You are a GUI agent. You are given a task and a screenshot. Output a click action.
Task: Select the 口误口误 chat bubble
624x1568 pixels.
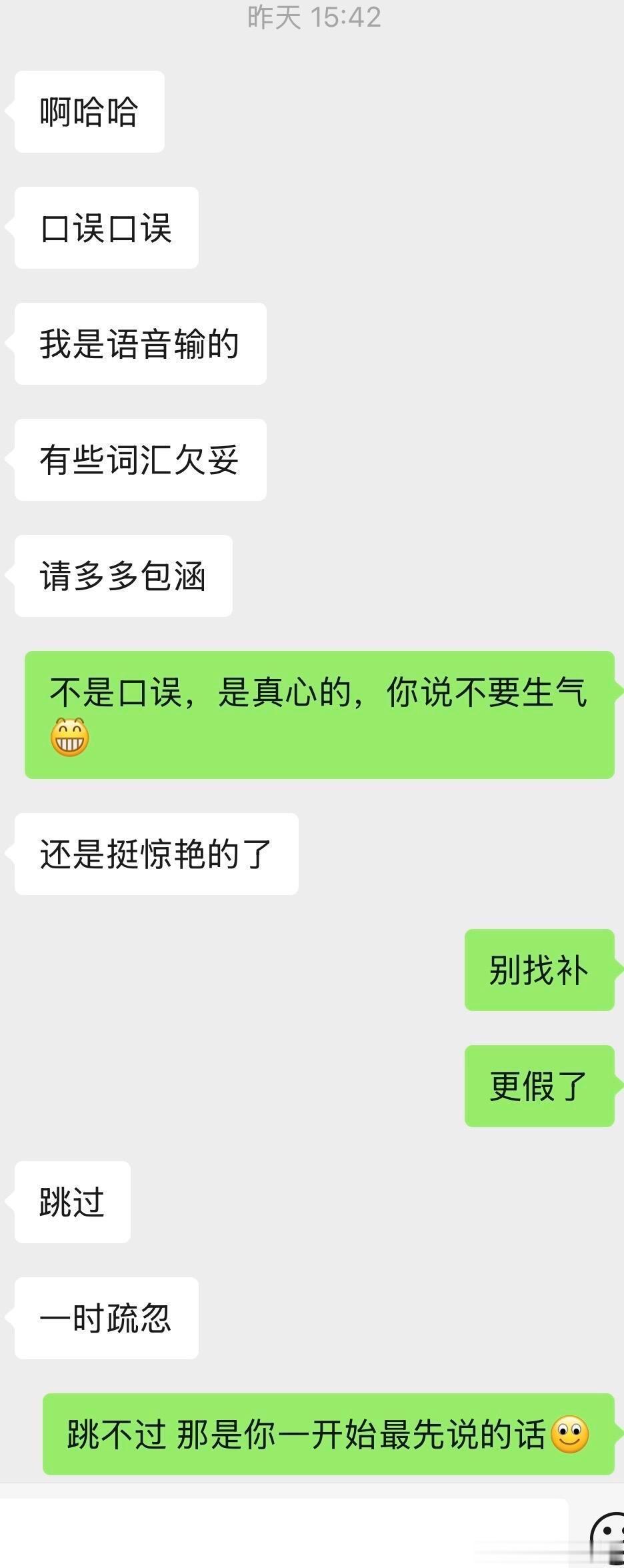[107, 227]
